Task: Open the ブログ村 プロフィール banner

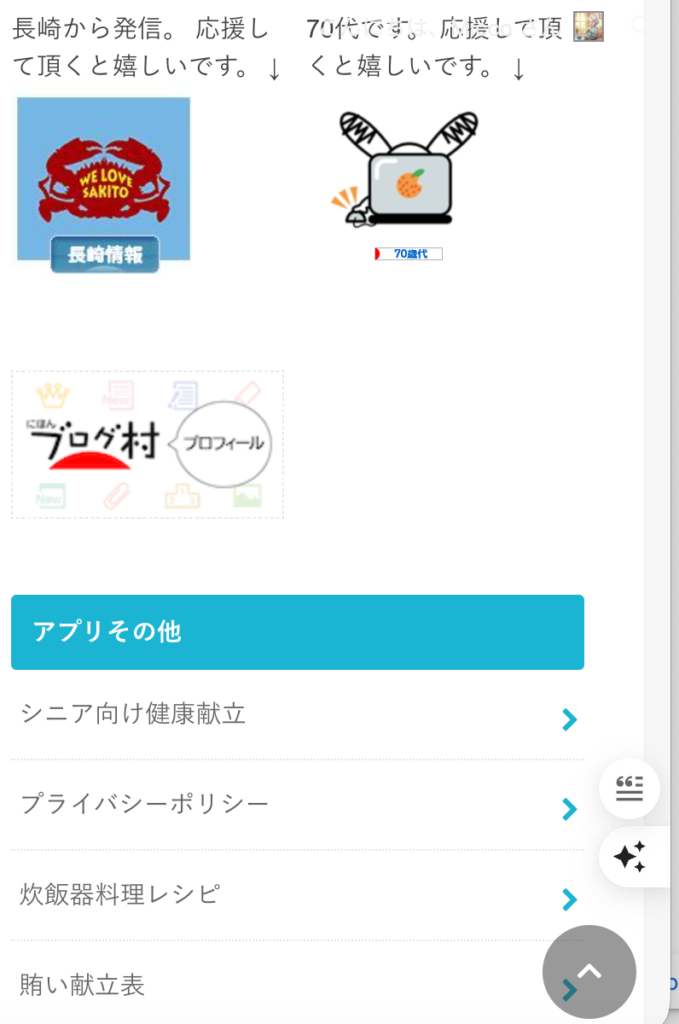Action: pos(147,445)
